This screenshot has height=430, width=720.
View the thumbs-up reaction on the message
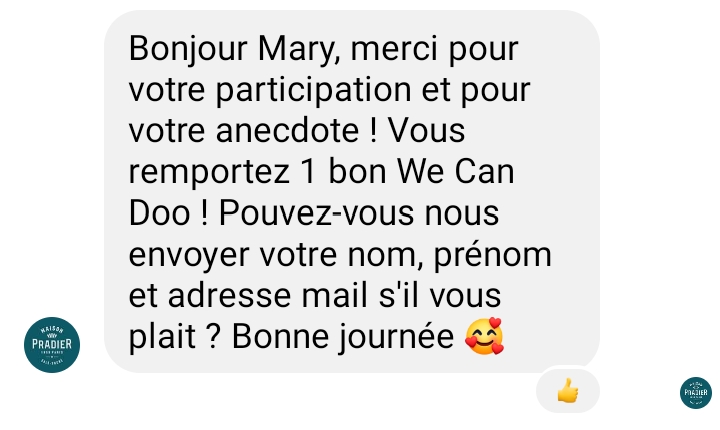tap(567, 390)
